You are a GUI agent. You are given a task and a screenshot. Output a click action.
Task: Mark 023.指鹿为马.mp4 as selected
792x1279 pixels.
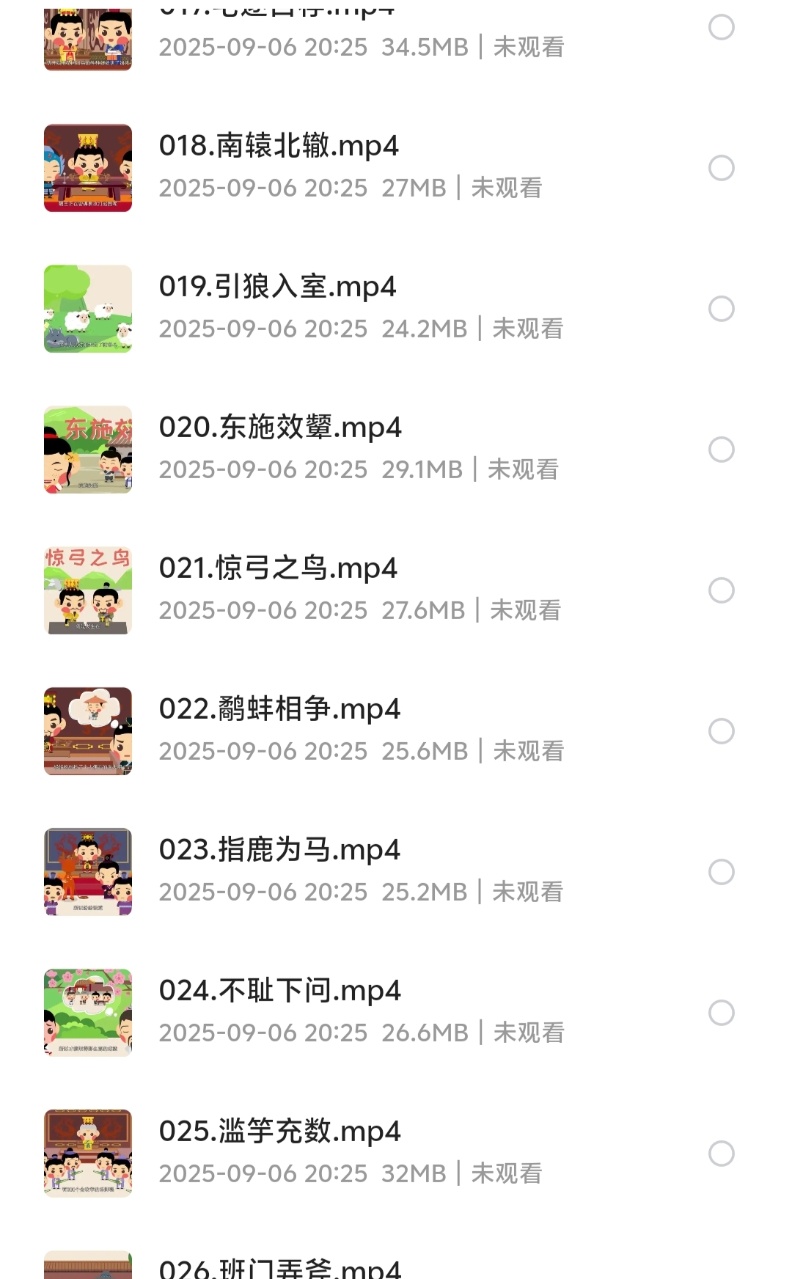tap(722, 872)
